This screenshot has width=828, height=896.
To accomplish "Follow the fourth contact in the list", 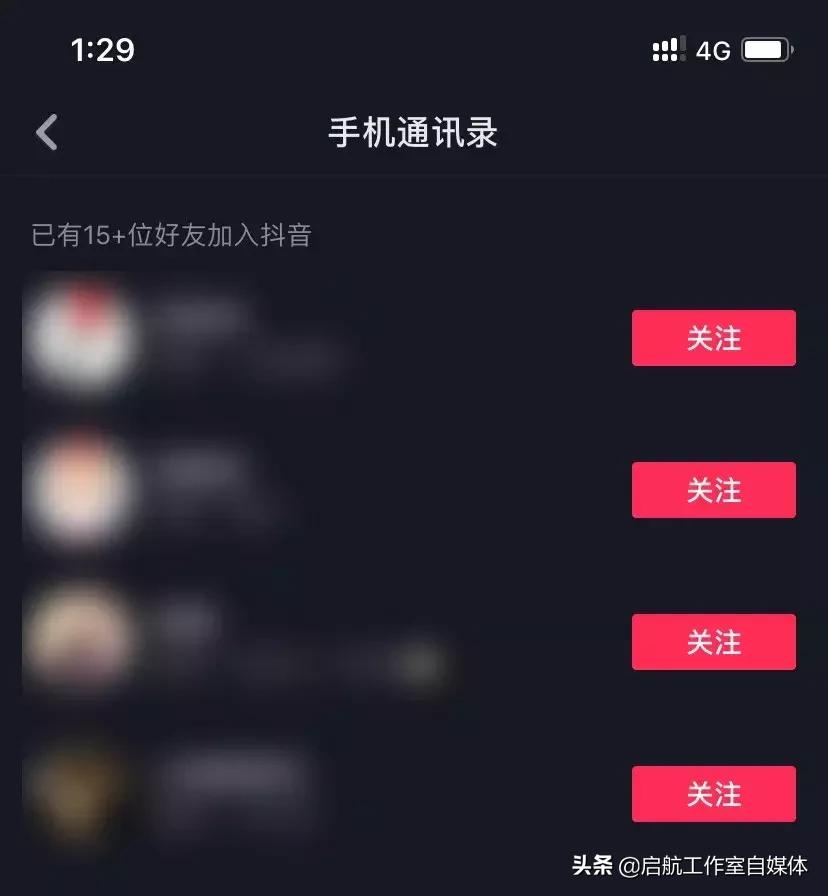I will coord(713,793).
